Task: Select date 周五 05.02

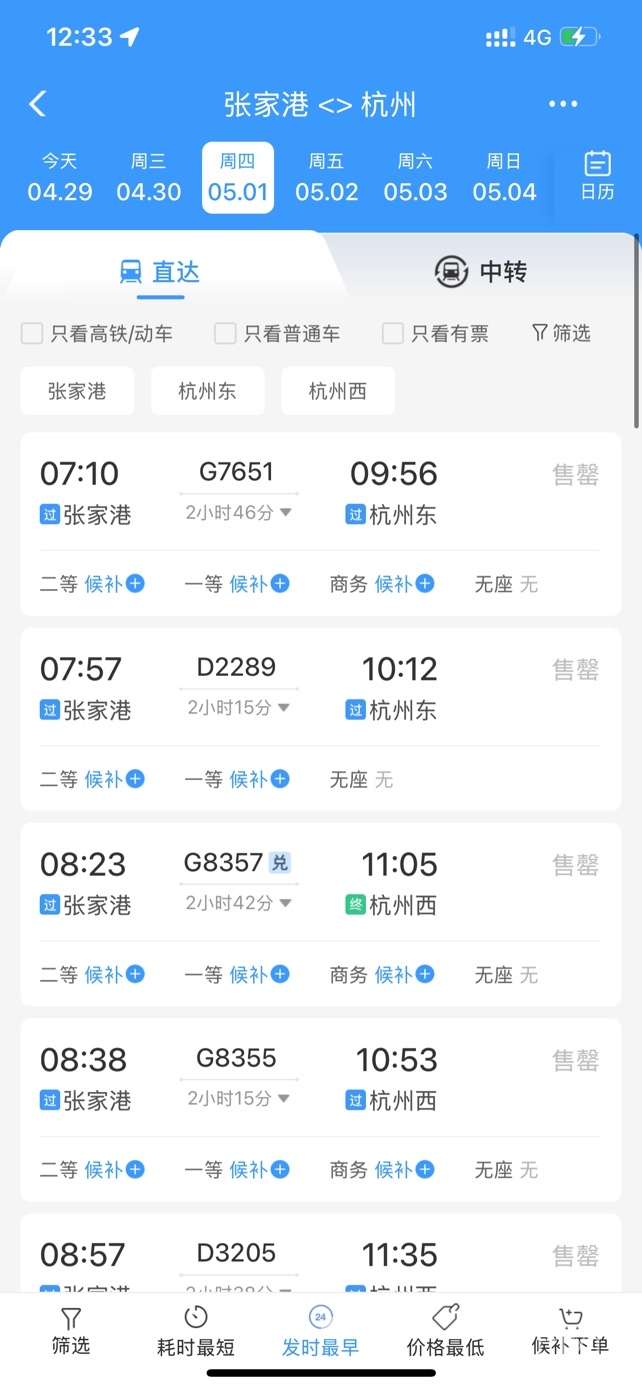Action: (x=326, y=178)
